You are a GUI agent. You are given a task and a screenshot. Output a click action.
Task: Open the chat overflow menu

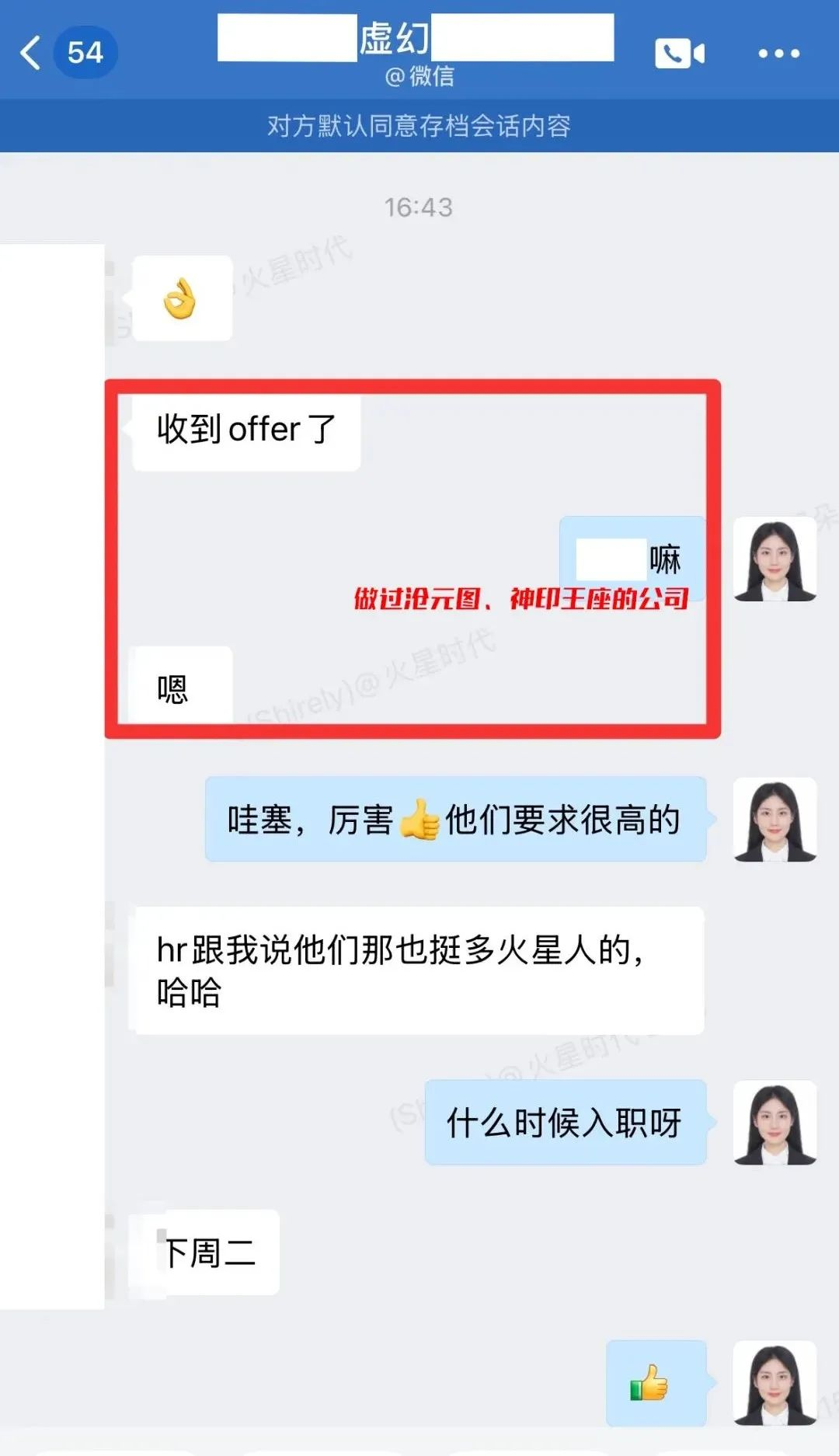tap(778, 53)
